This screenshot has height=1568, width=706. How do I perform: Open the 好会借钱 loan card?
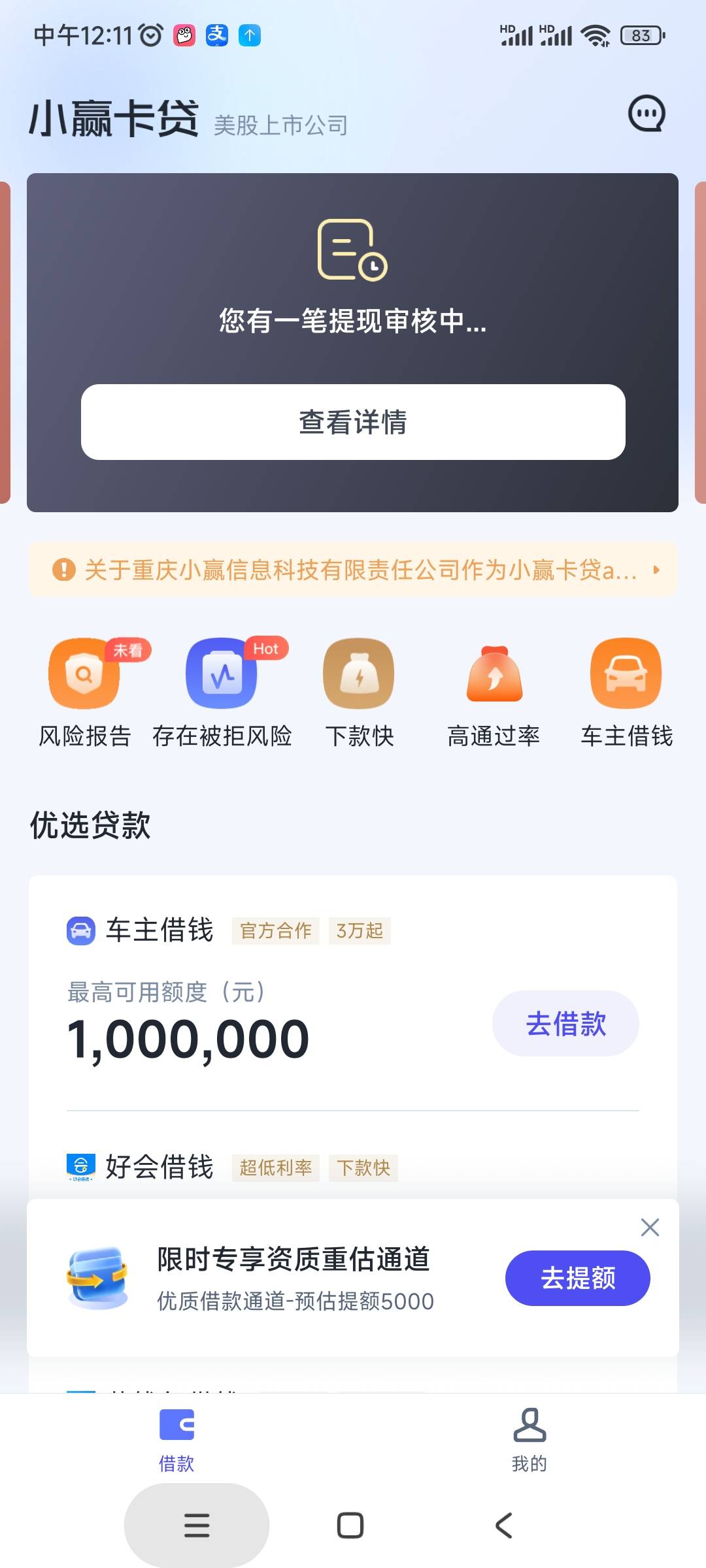[353, 1168]
